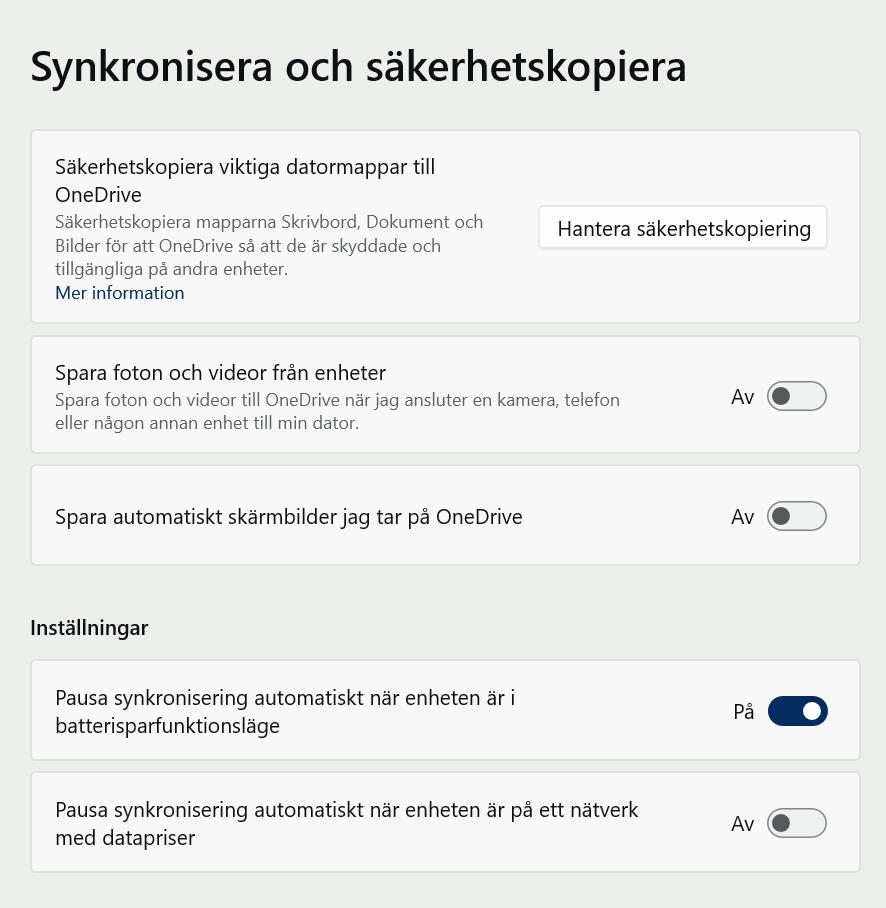
Task: Disable pausing sync in batterisparfunktionsläge
Action: pyautogui.click(x=797, y=711)
